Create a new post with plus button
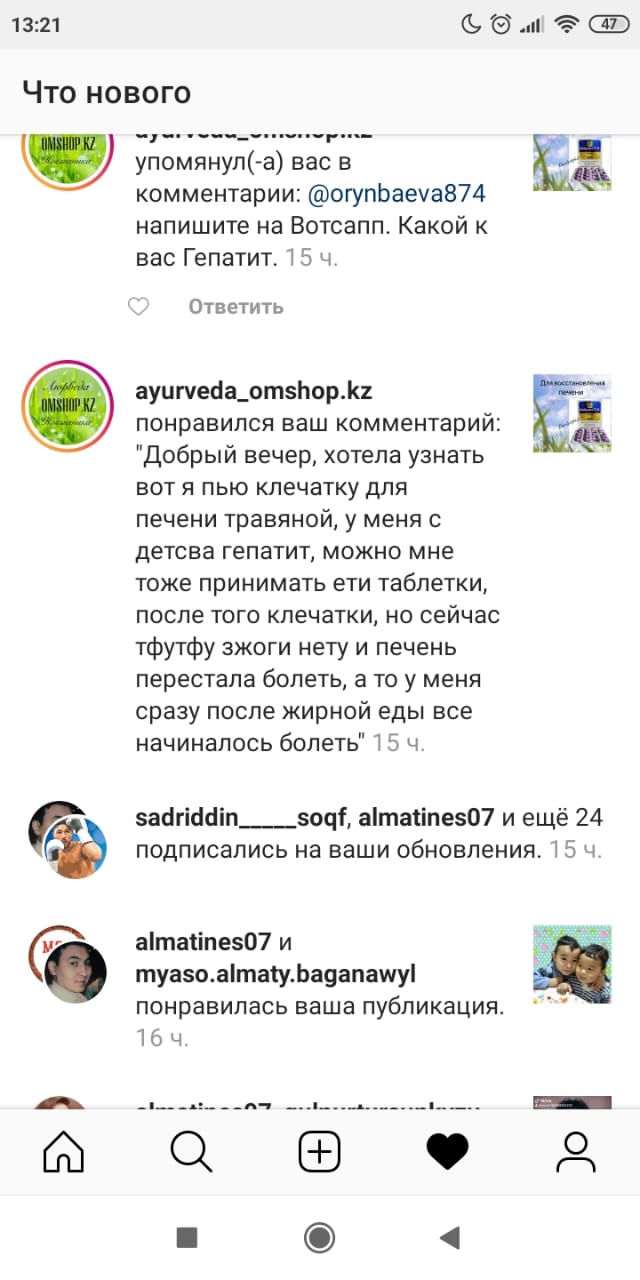Viewport: 640px width, 1280px height. coord(319,1152)
